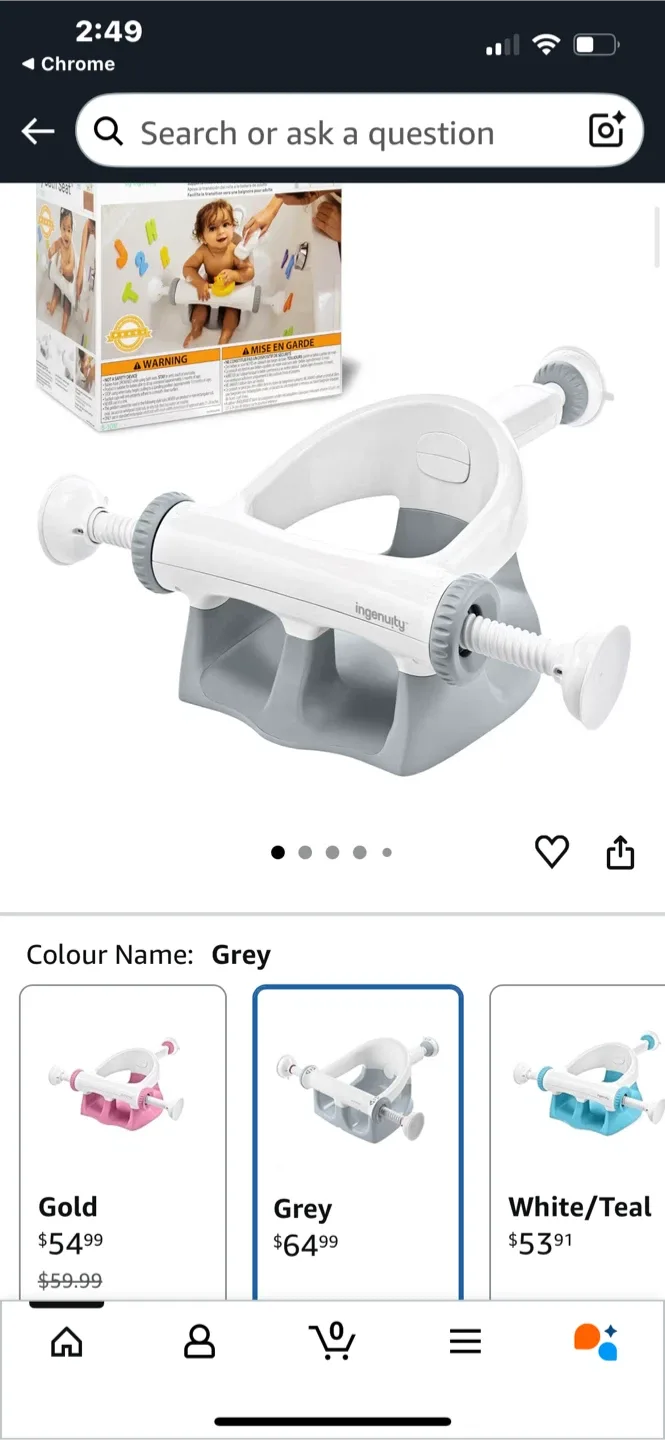Tap the product image page indicator dots

tap(332, 852)
